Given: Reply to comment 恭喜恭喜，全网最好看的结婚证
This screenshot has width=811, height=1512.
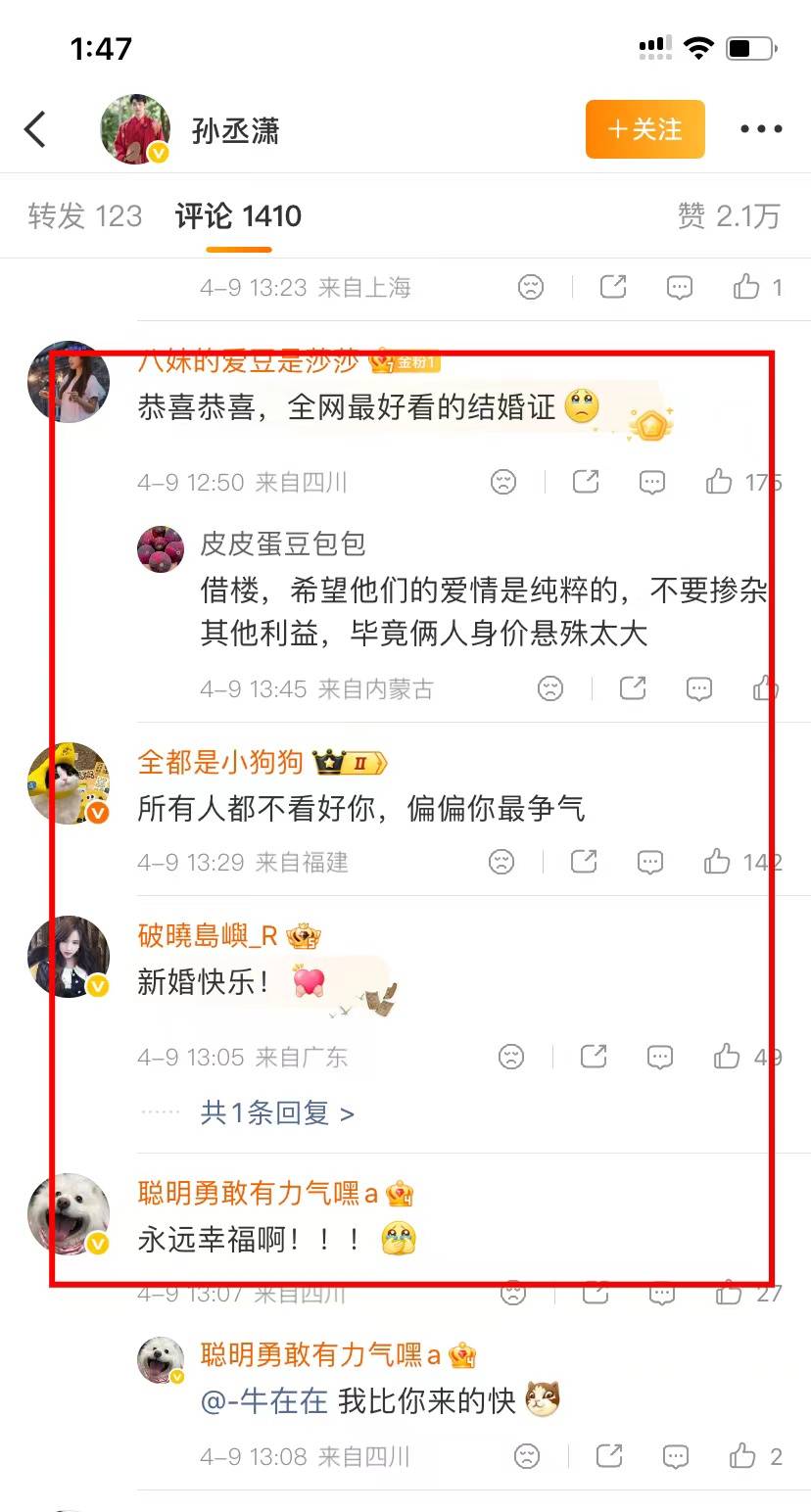Looking at the screenshot, I should [x=651, y=482].
